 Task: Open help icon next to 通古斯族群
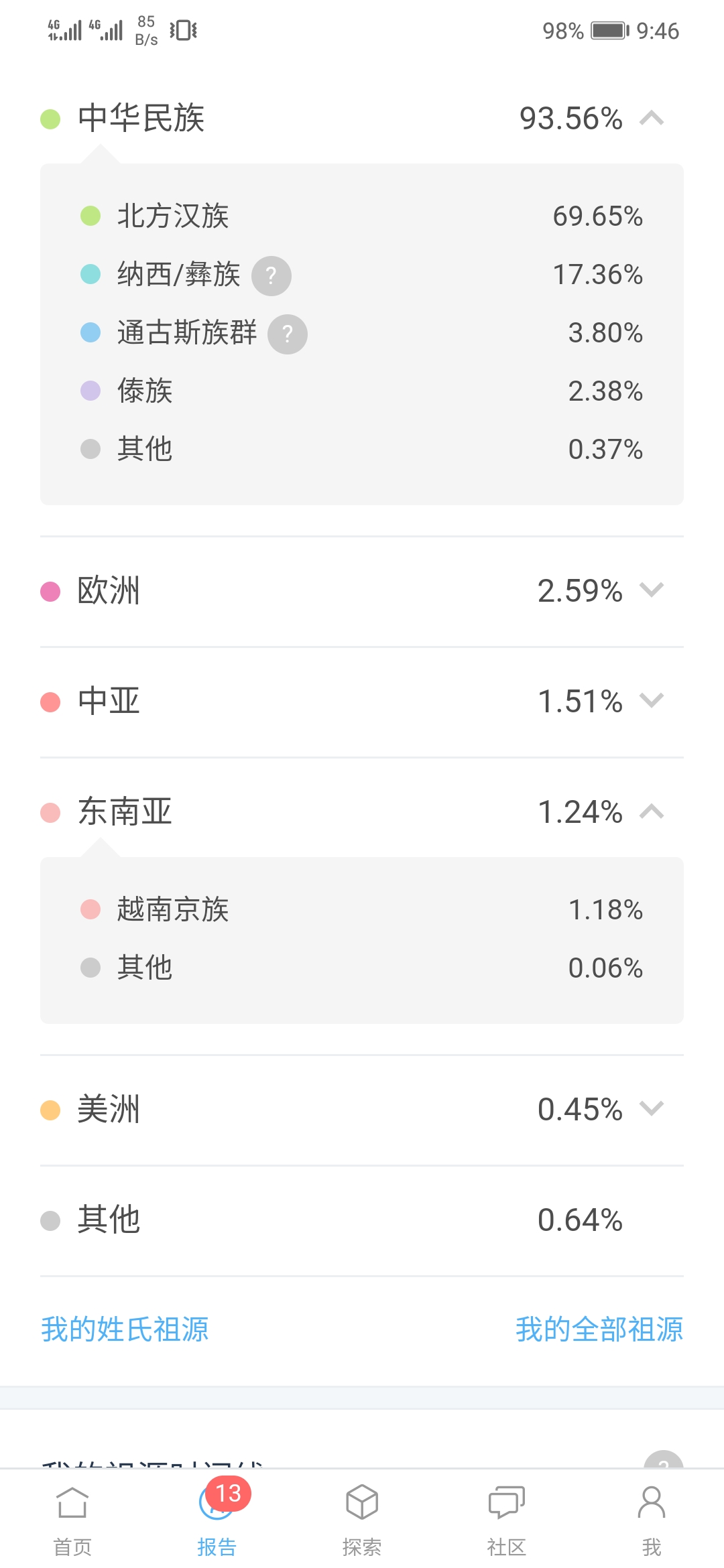pos(288,334)
